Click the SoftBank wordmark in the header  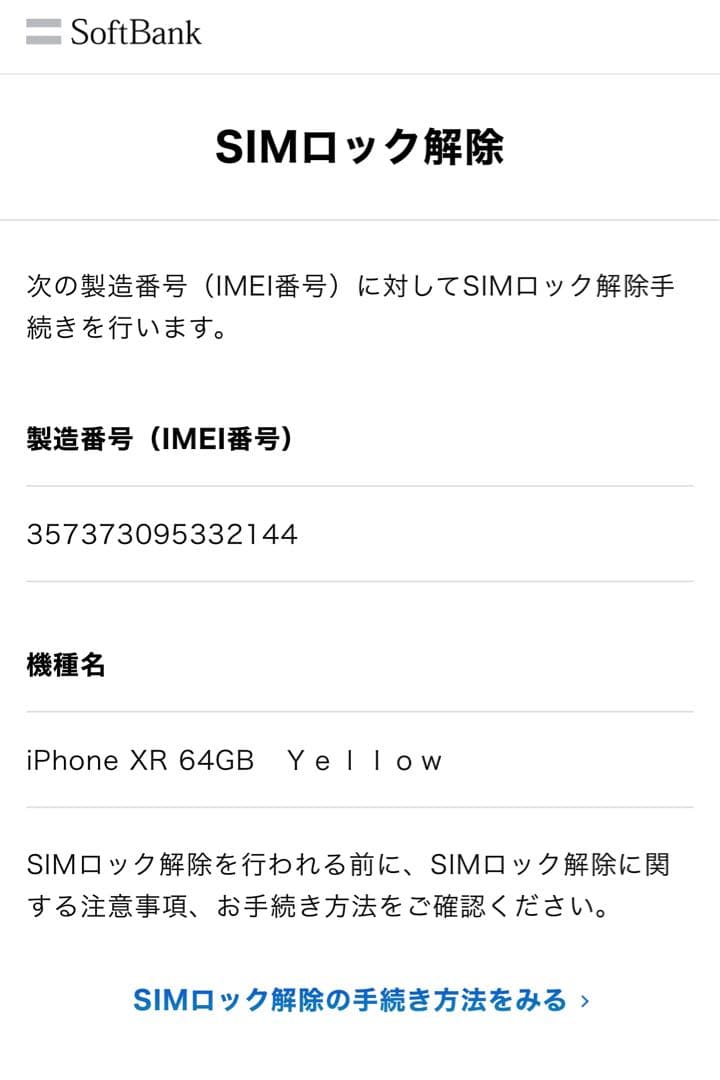[x=135, y=33]
